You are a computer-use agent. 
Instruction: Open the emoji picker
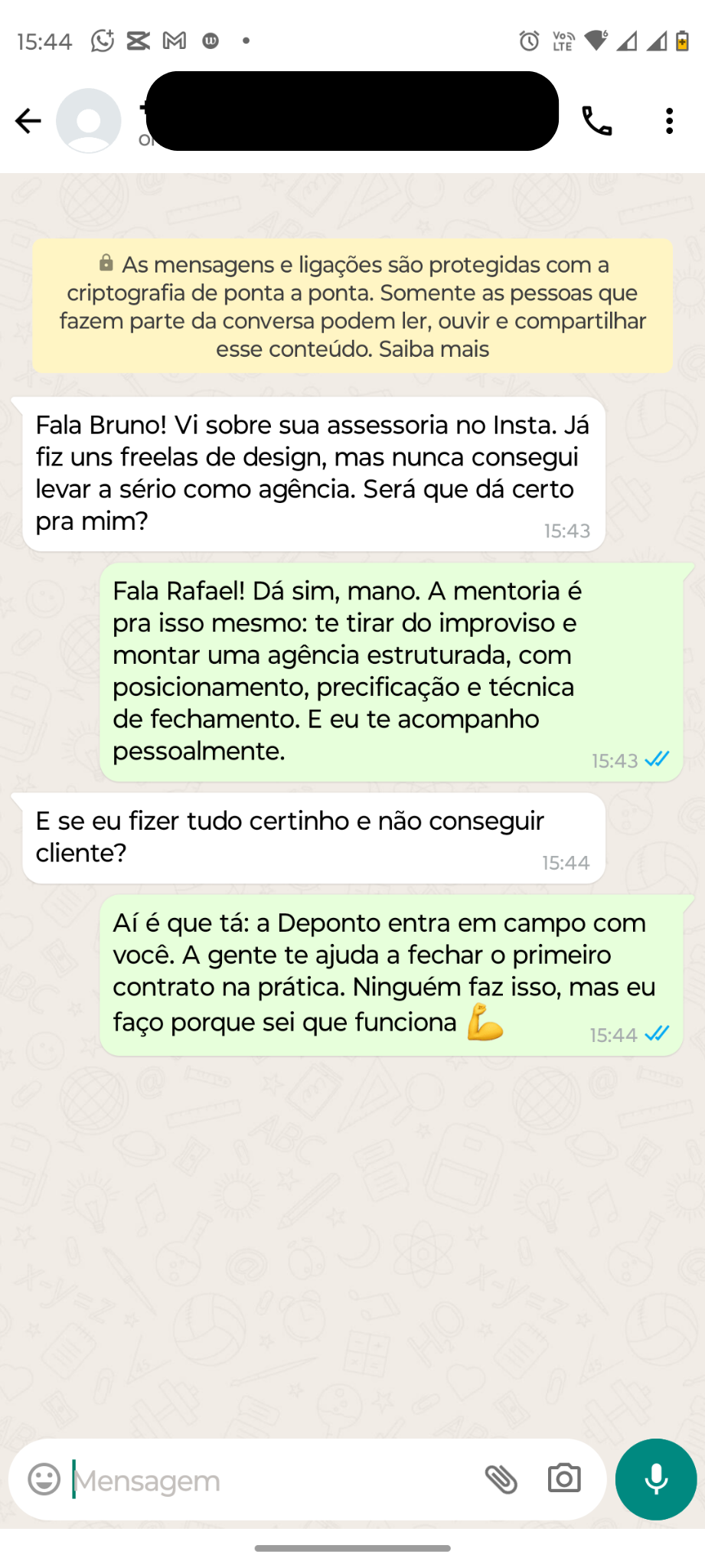pos(44,1479)
